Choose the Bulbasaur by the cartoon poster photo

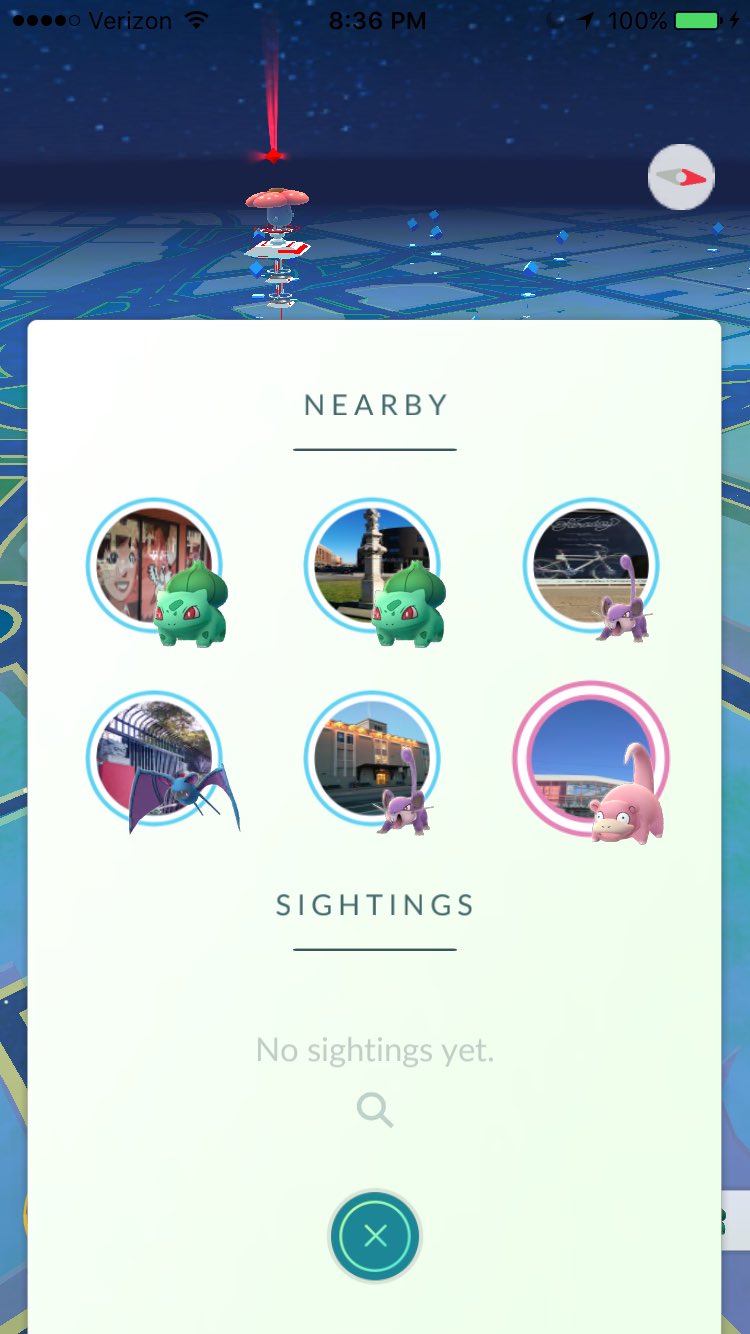(155, 568)
